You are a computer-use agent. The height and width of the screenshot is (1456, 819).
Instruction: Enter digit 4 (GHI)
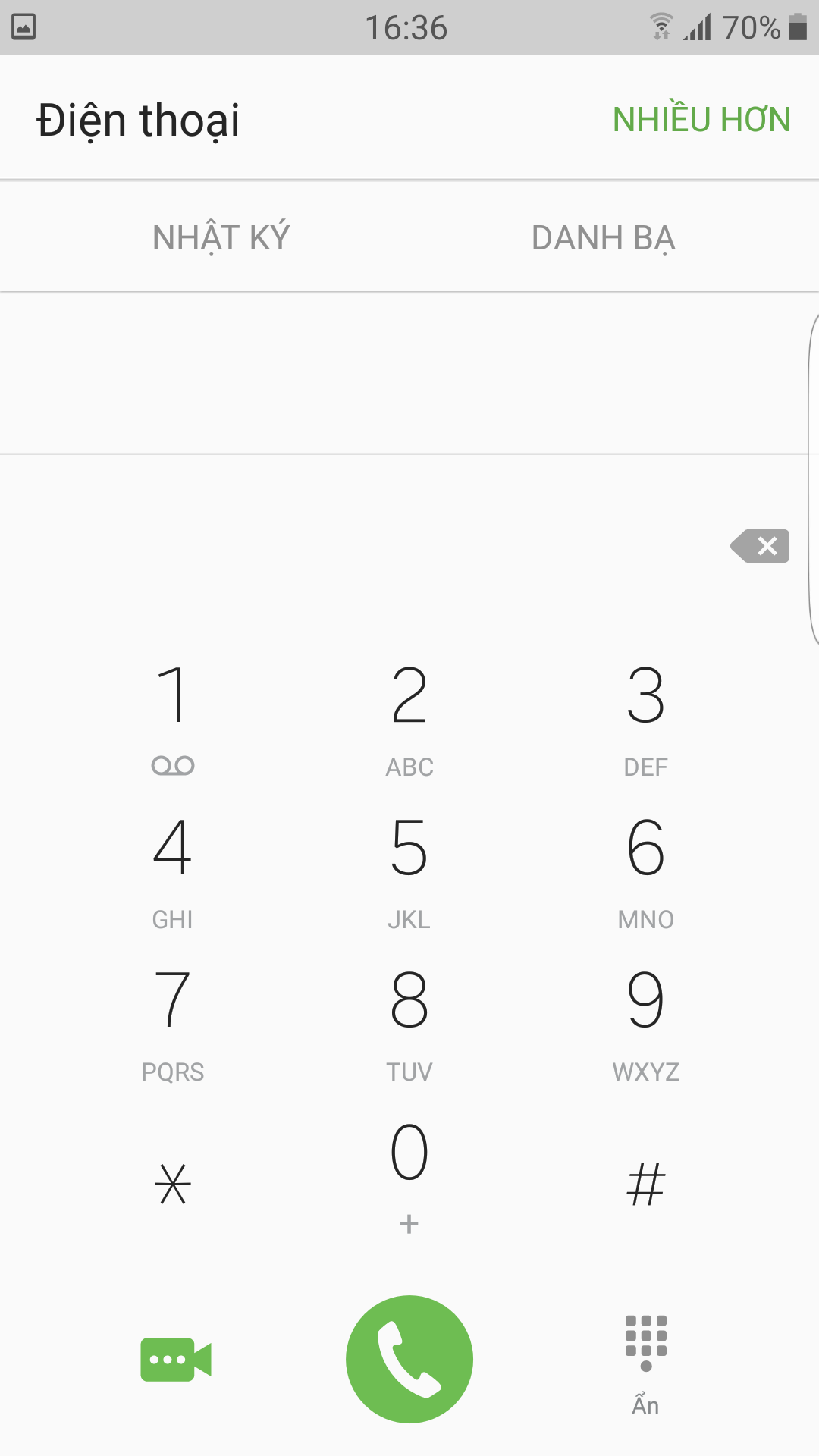point(173,871)
